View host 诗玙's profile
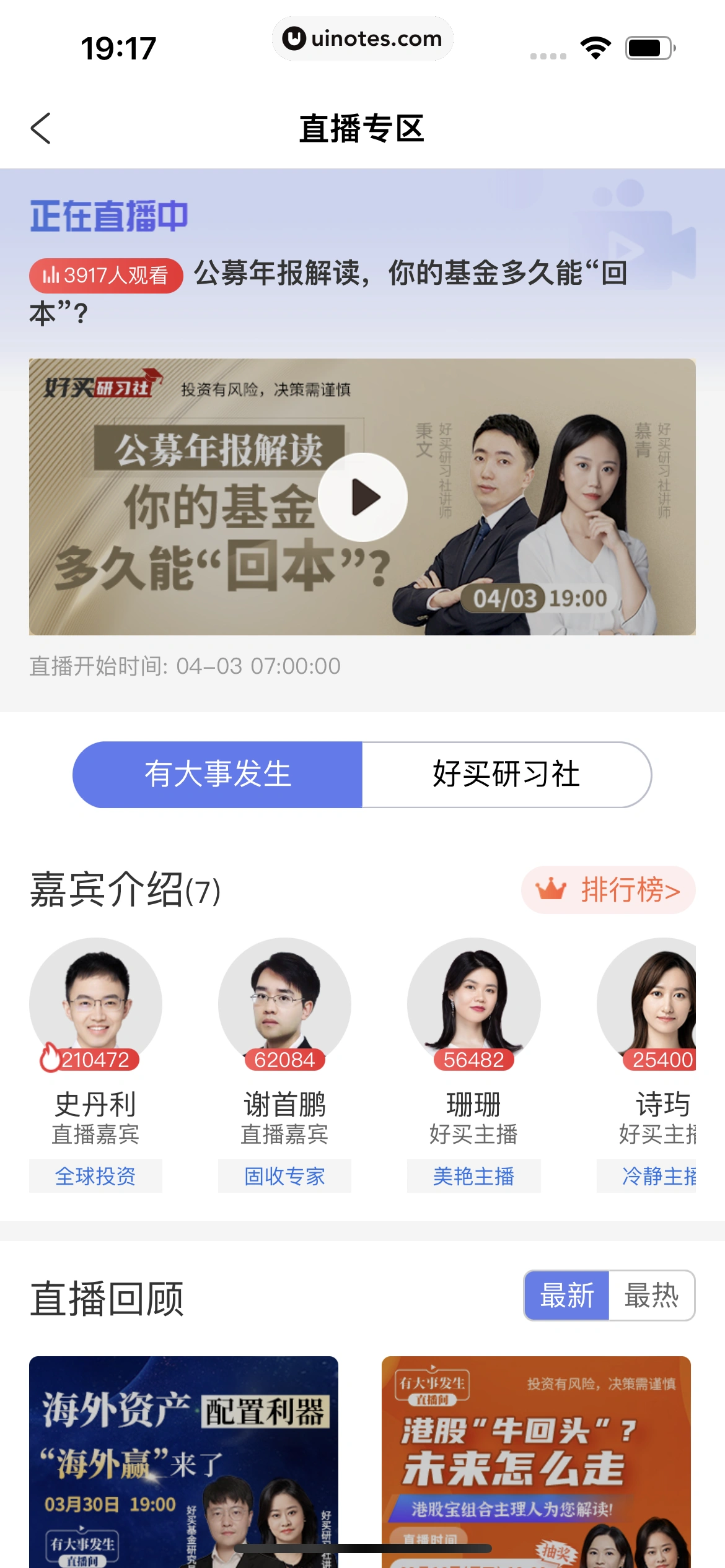The width and height of the screenshot is (725, 1568). (651, 1003)
